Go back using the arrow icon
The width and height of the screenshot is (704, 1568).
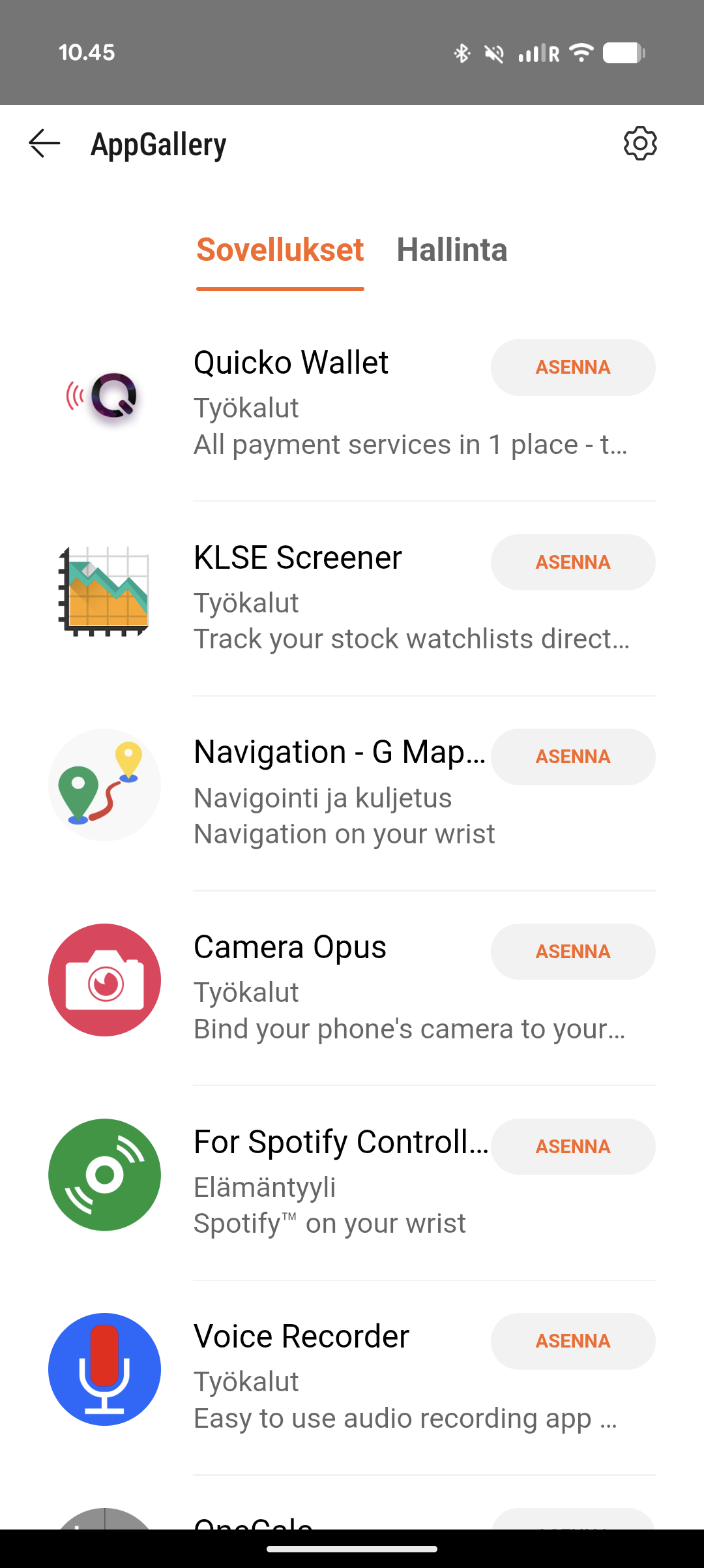[44, 143]
